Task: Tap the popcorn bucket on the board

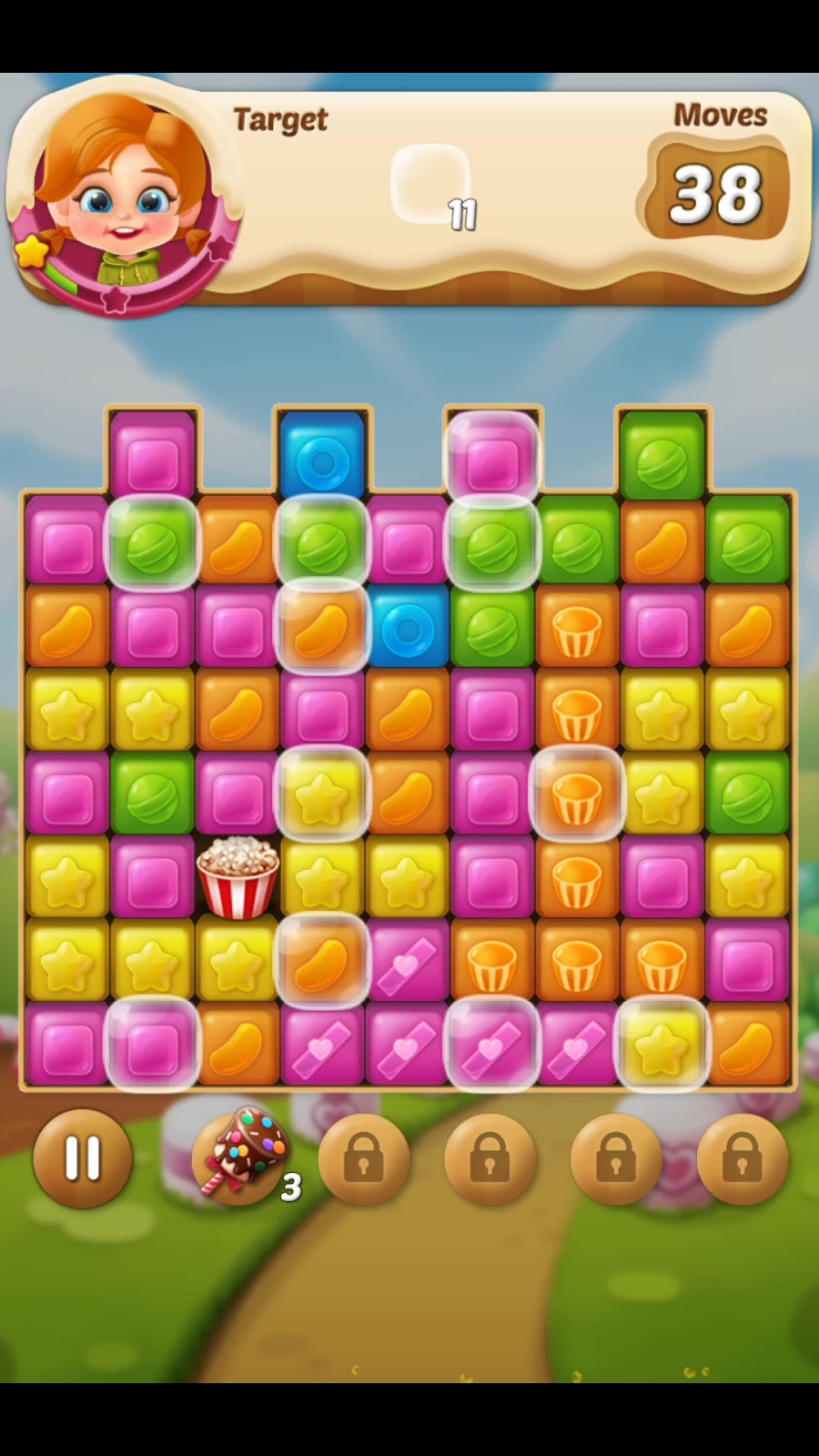Action: tap(238, 877)
